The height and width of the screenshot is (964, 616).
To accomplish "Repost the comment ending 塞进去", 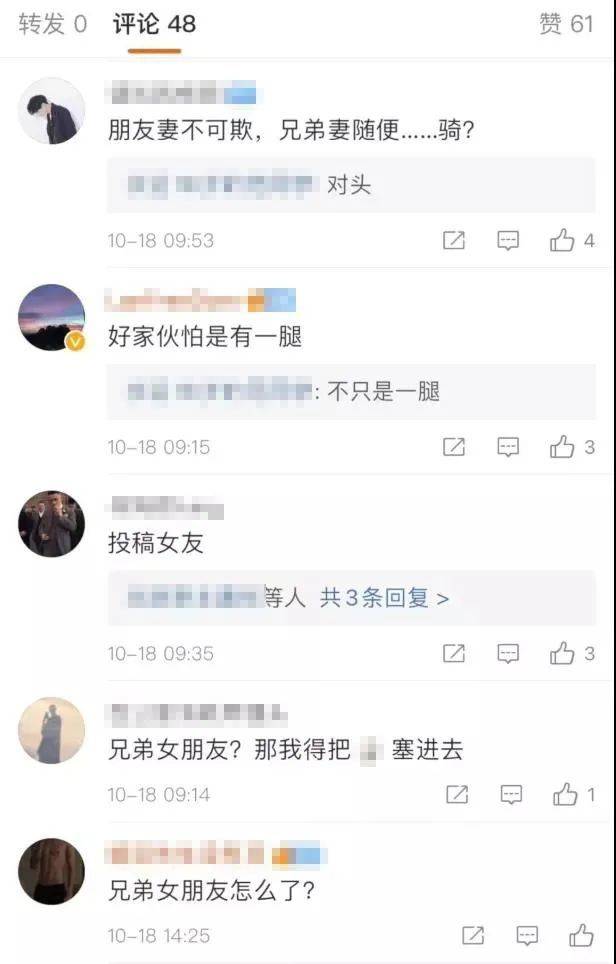I will tap(457, 795).
